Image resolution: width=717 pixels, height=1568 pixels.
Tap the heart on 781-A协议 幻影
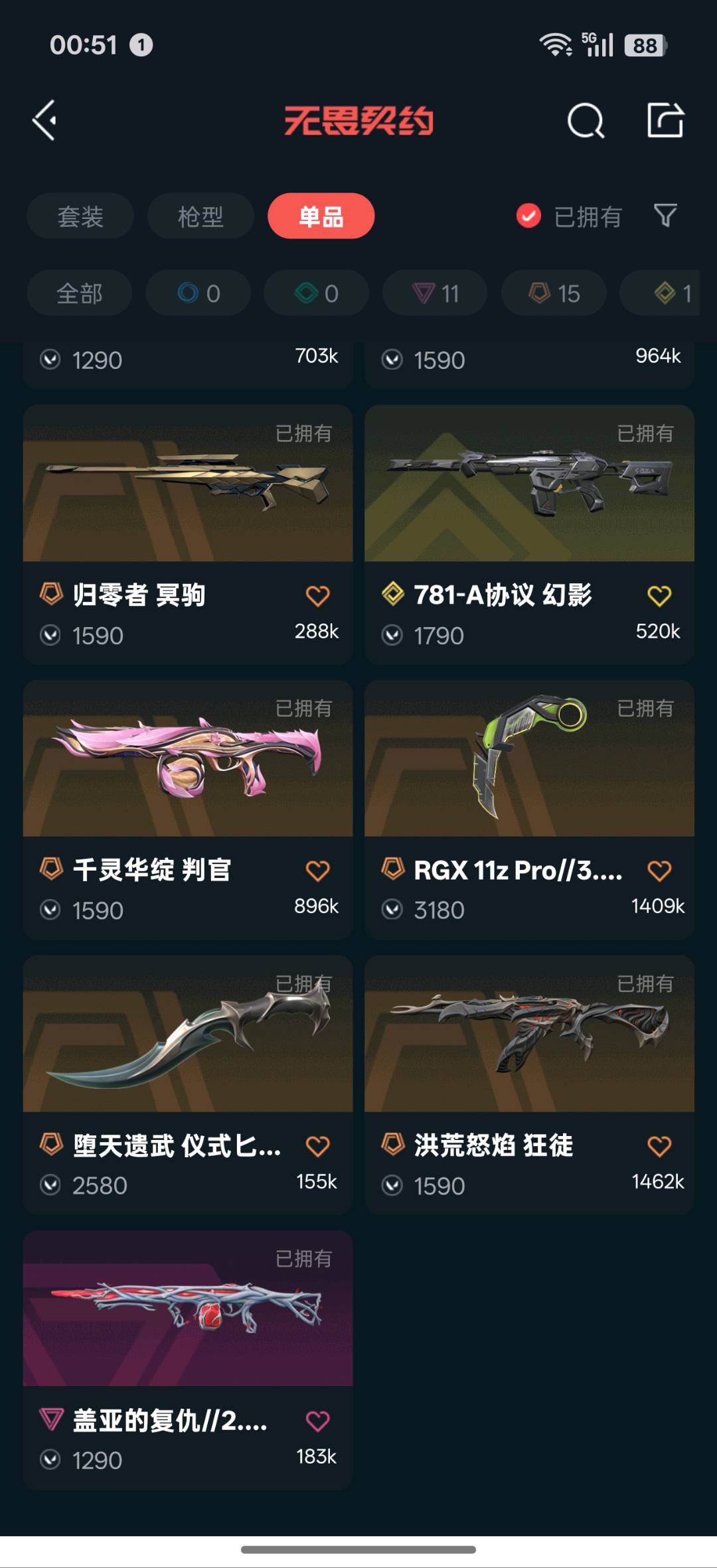[x=659, y=596]
